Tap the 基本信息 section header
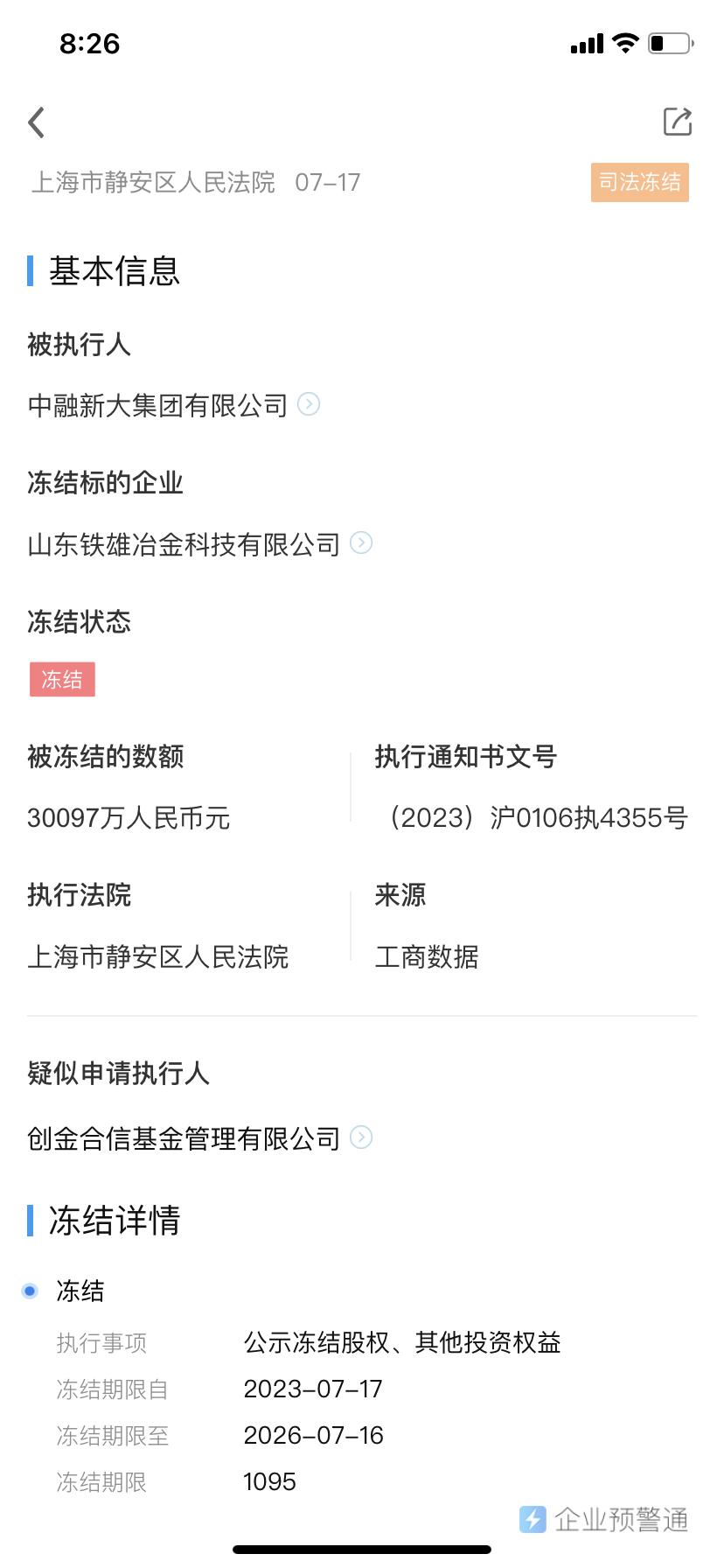Screen dimensions: 724x1568 tap(114, 272)
